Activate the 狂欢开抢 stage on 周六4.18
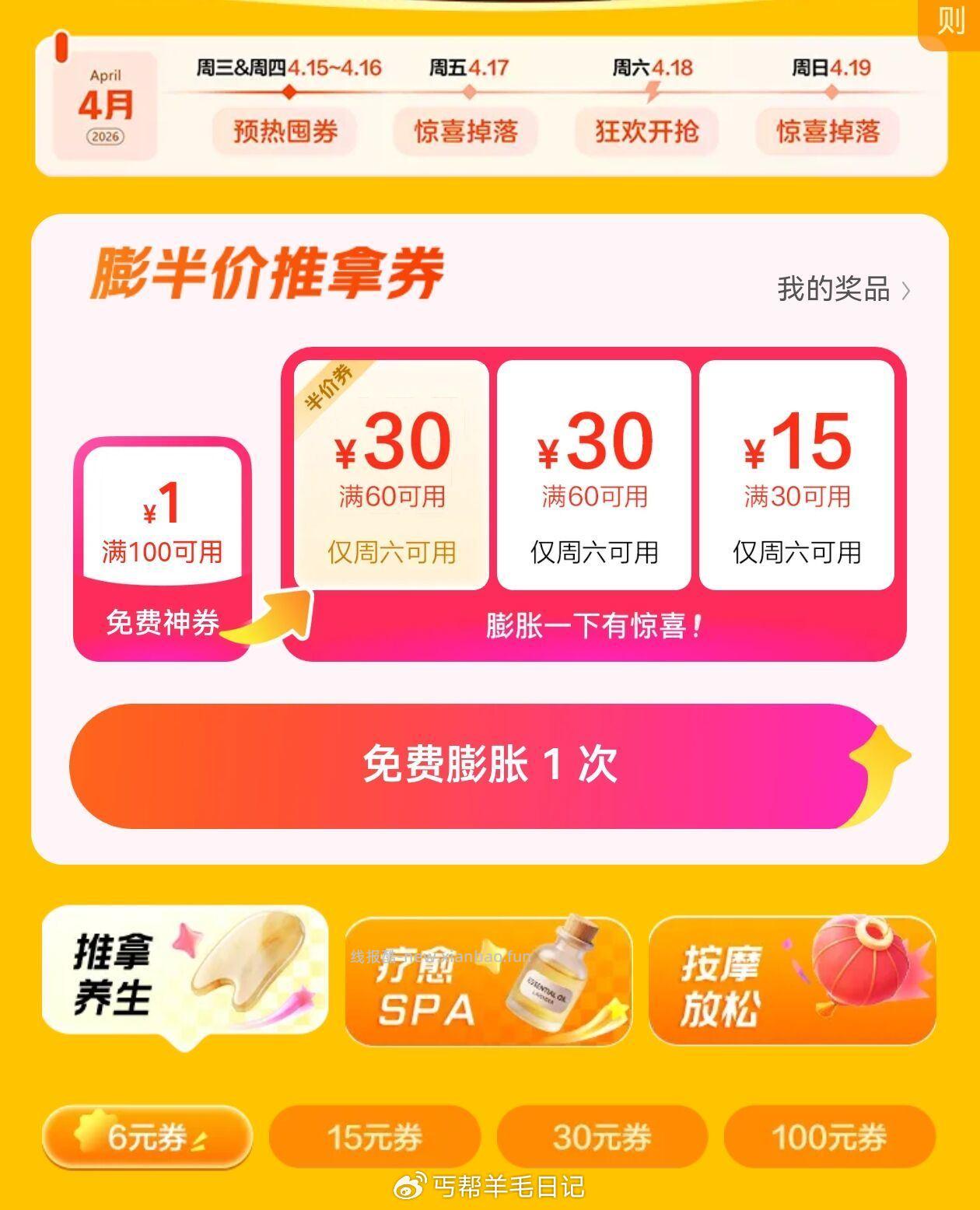 (648, 131)
